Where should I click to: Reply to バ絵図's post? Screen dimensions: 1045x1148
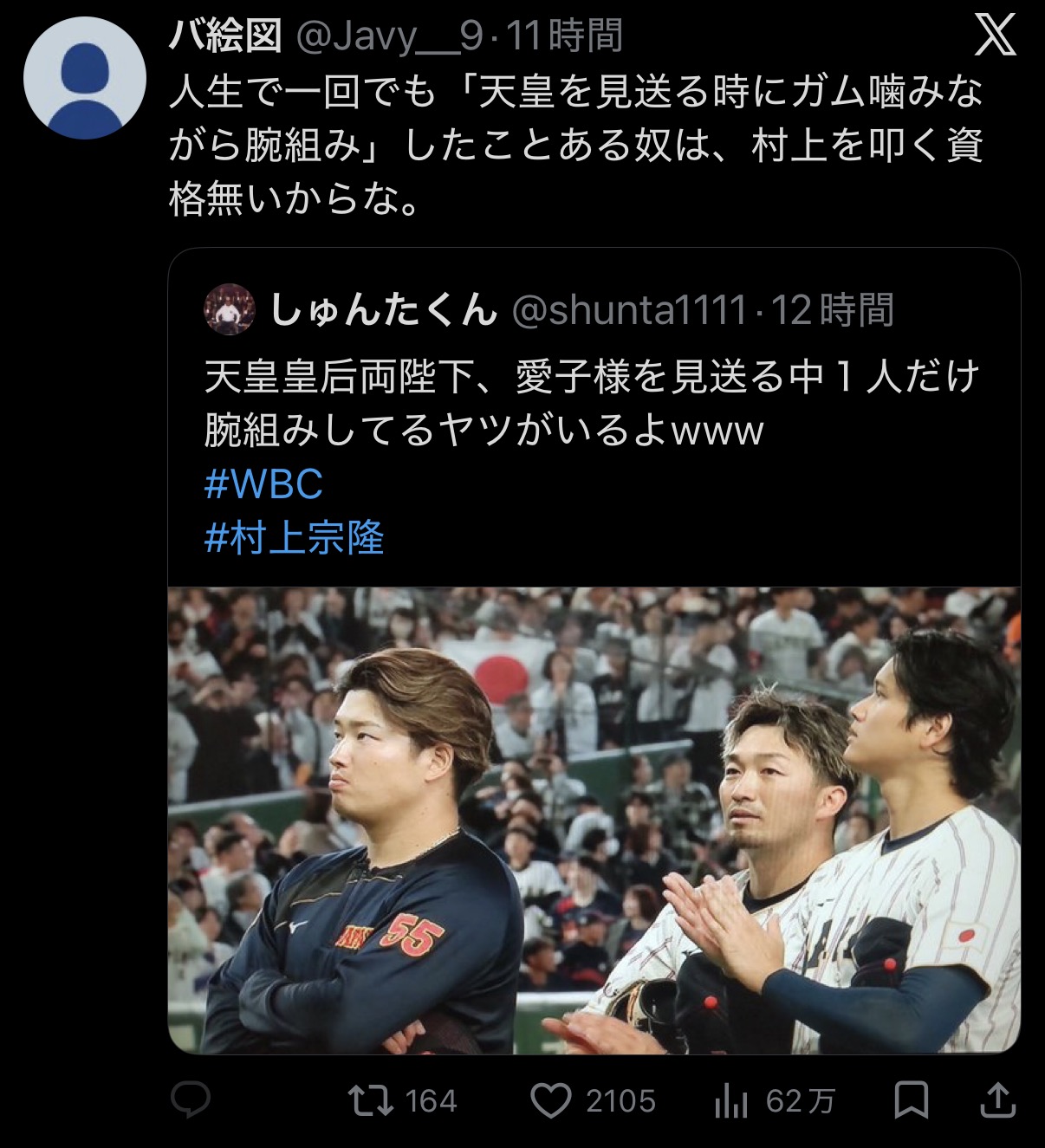191,1100
